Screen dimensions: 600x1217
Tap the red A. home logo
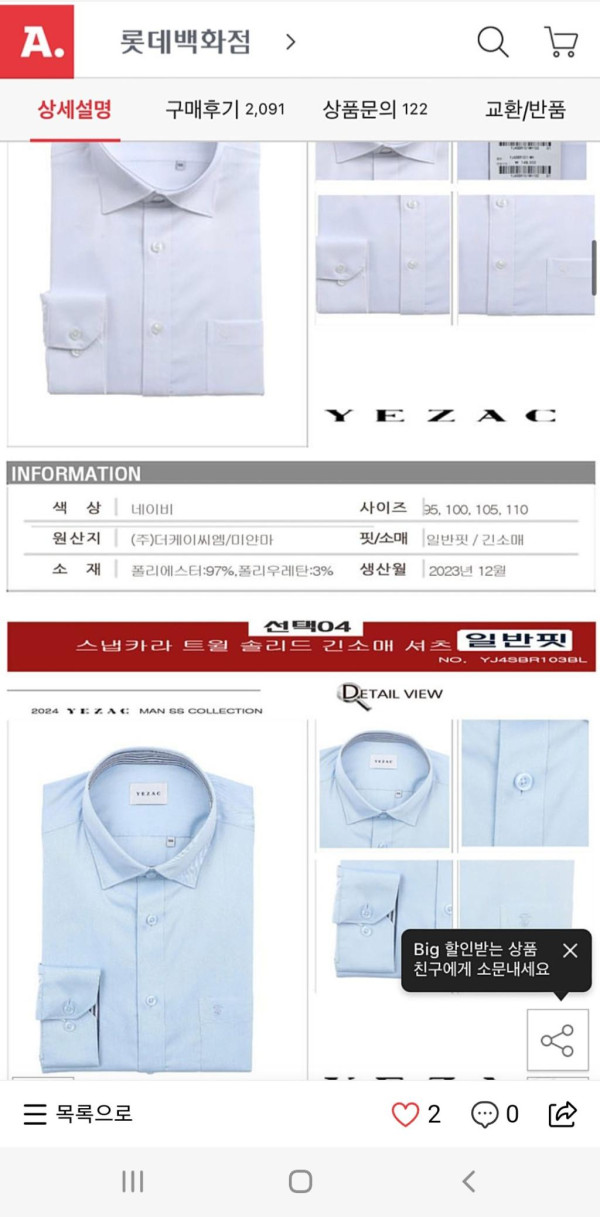click(x=37, y=41)
